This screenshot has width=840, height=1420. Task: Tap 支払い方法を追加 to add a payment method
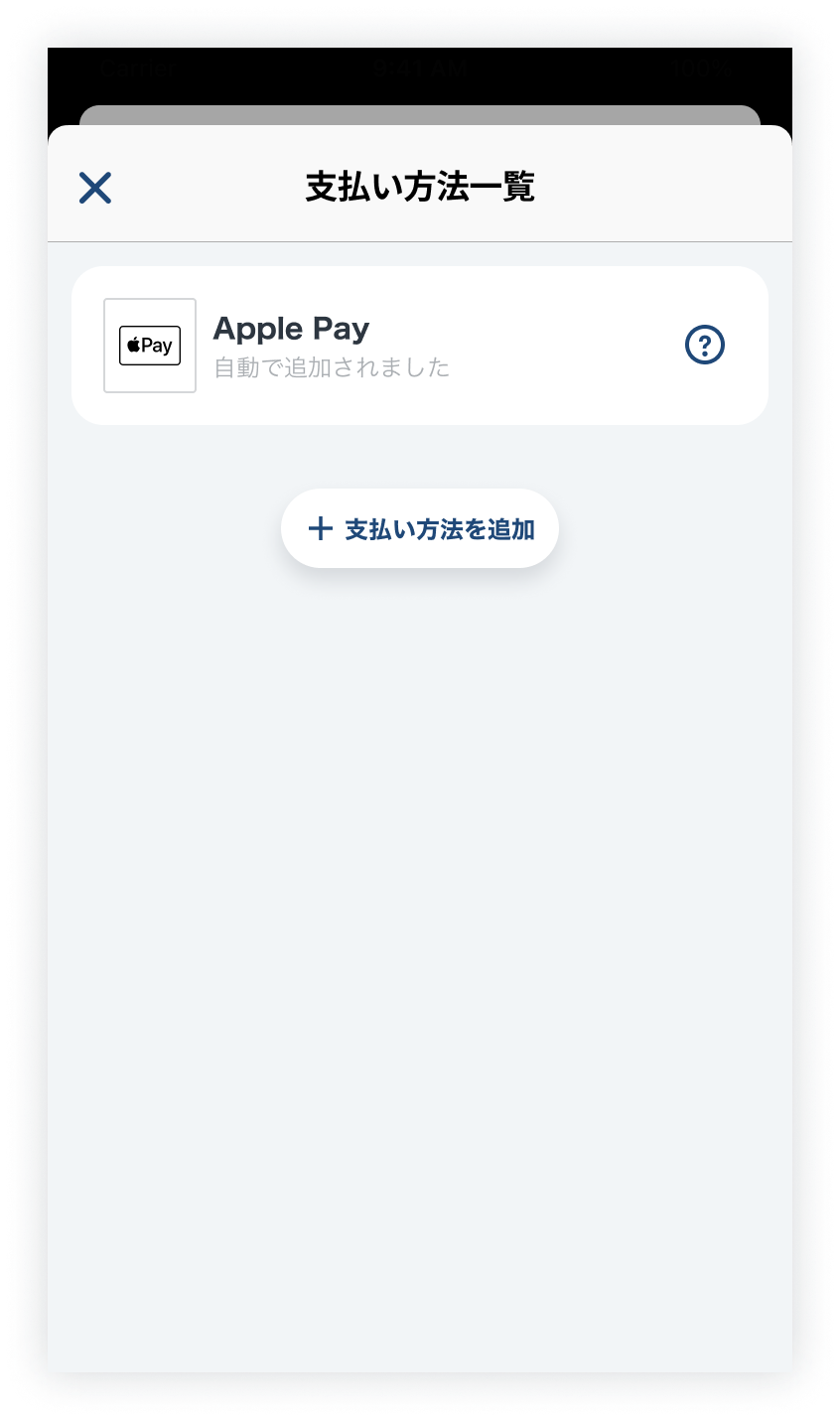pos(420,528)
